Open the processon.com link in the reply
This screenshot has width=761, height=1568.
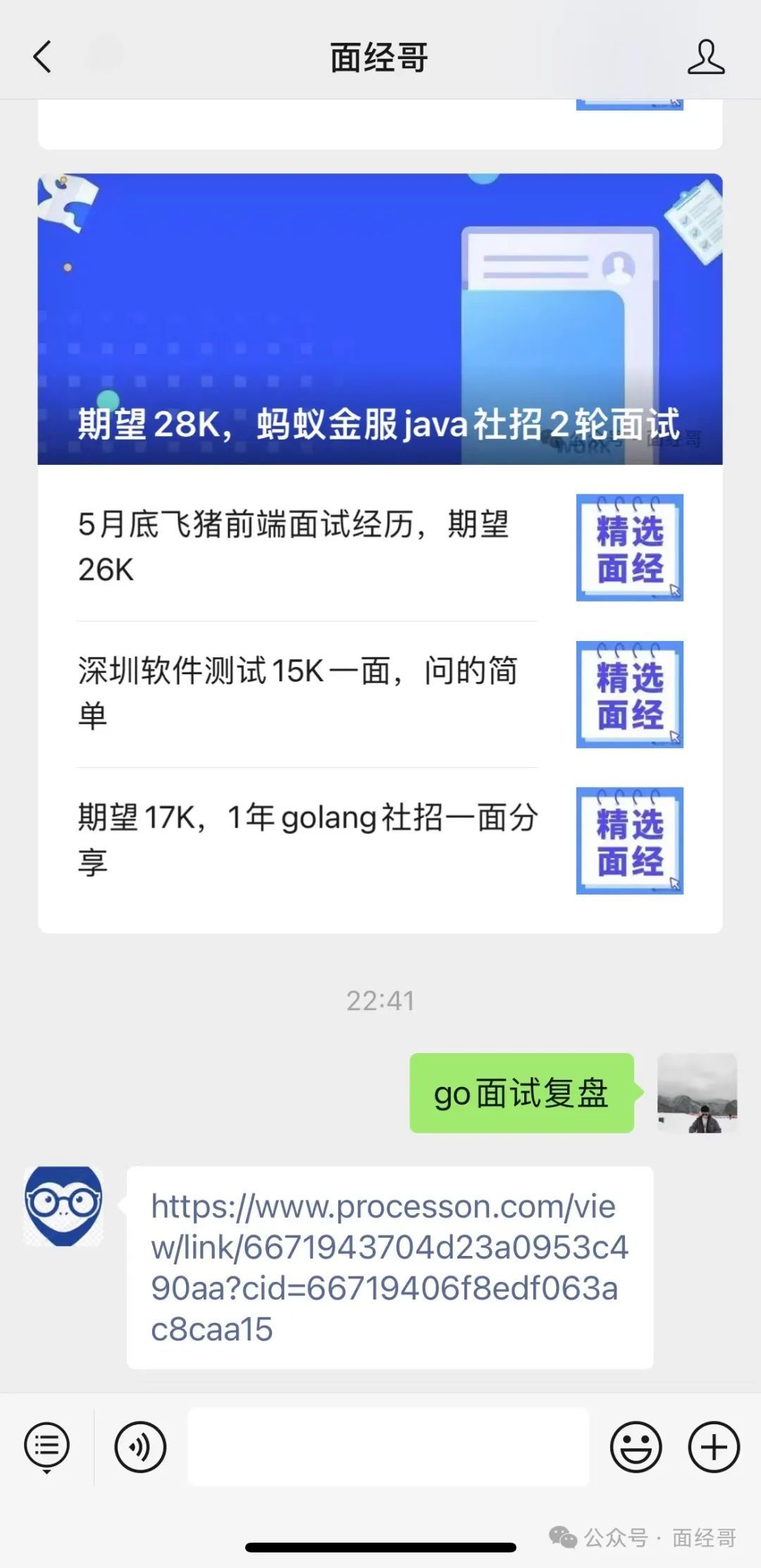coord(389,1267)
